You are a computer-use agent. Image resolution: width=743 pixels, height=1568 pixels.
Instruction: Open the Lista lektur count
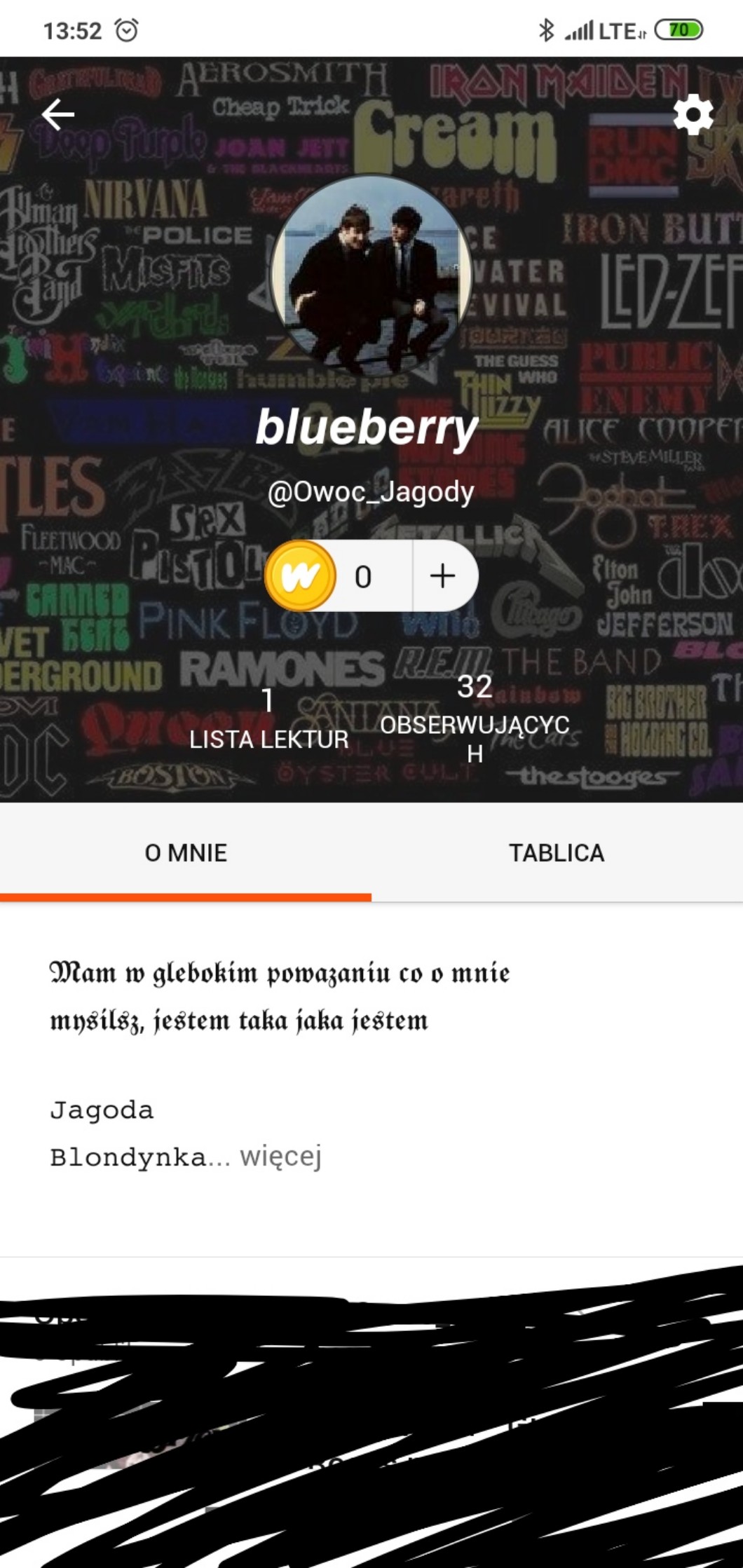[x=268, y=720]
